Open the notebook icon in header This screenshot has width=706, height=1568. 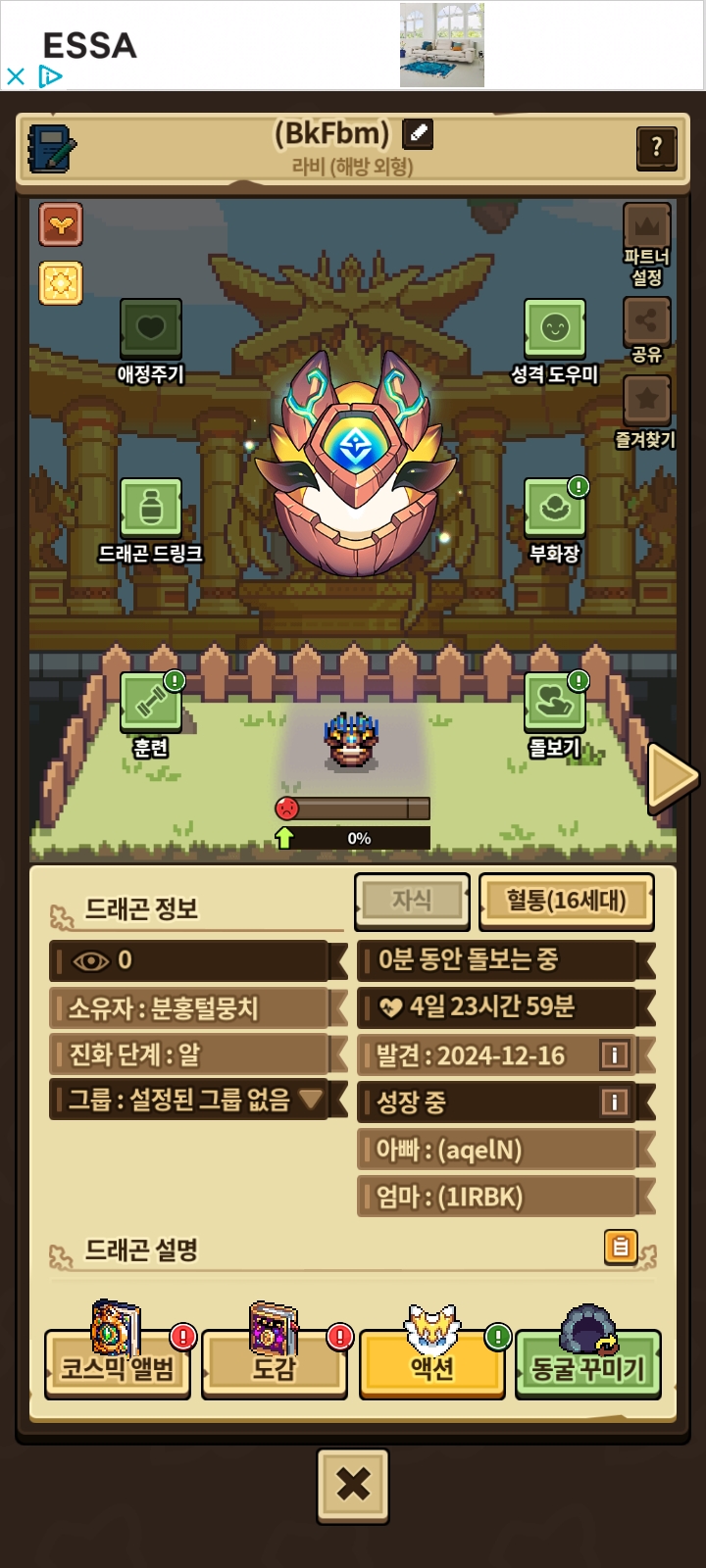click(x=51, y=149)
